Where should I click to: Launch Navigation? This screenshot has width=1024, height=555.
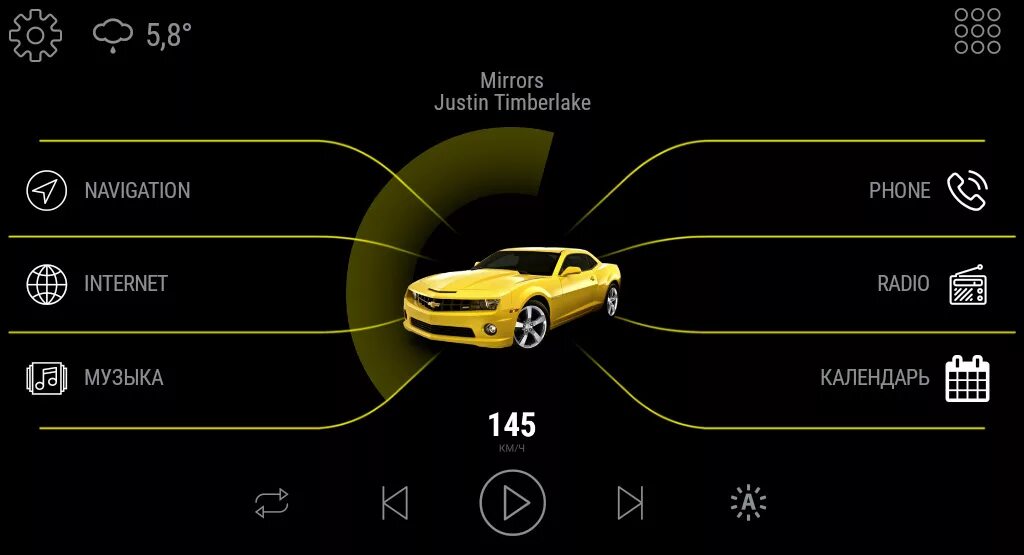[108, 190]
